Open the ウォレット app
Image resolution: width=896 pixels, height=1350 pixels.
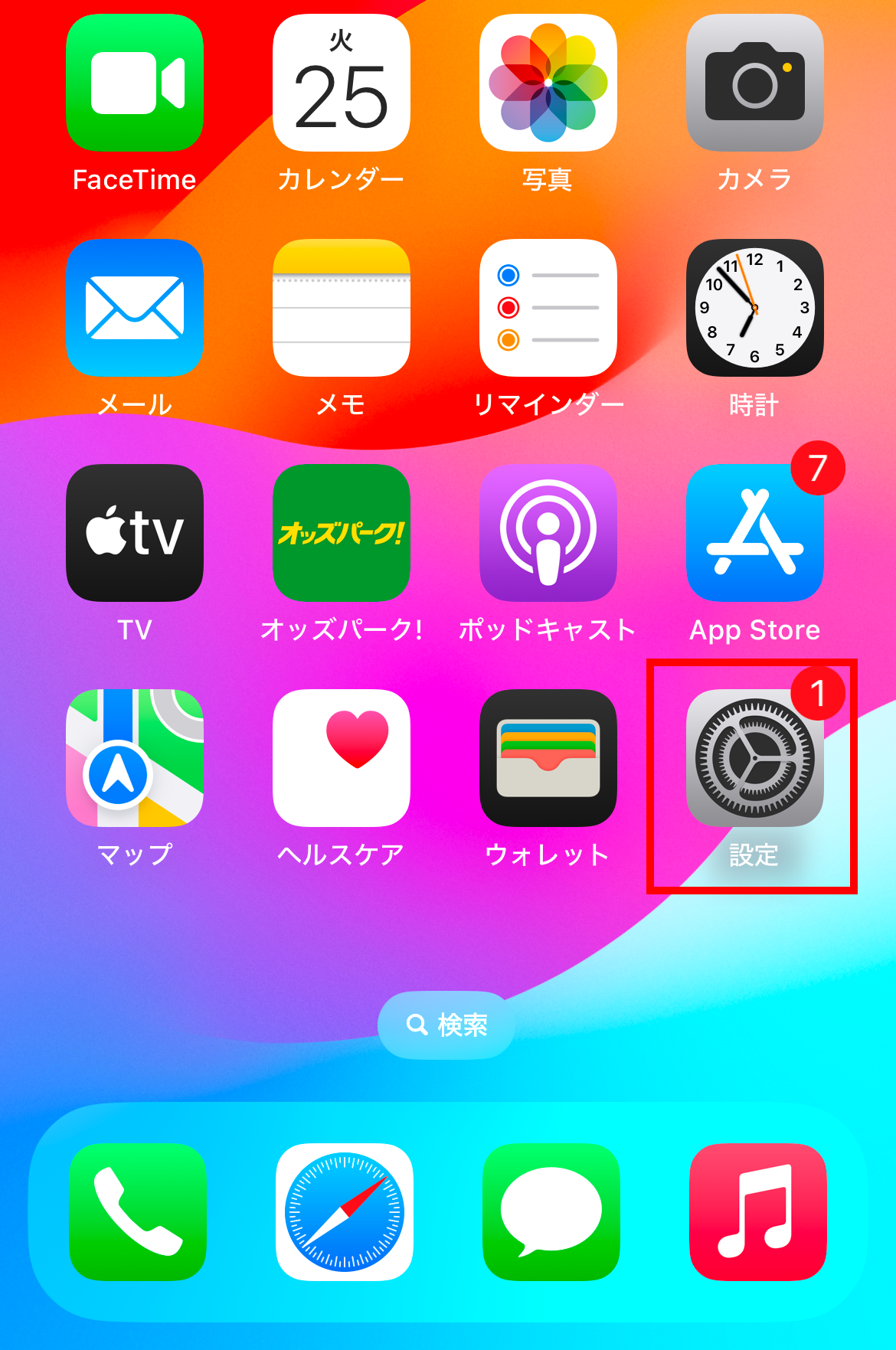point(548,758)
